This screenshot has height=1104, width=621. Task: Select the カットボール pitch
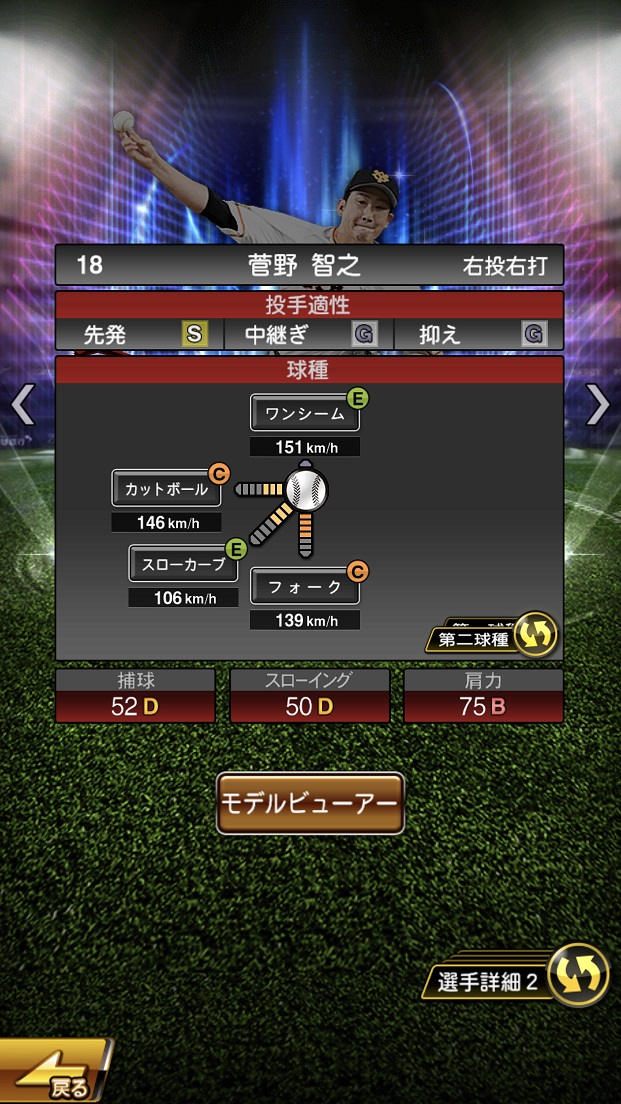(x=166, y=489)
